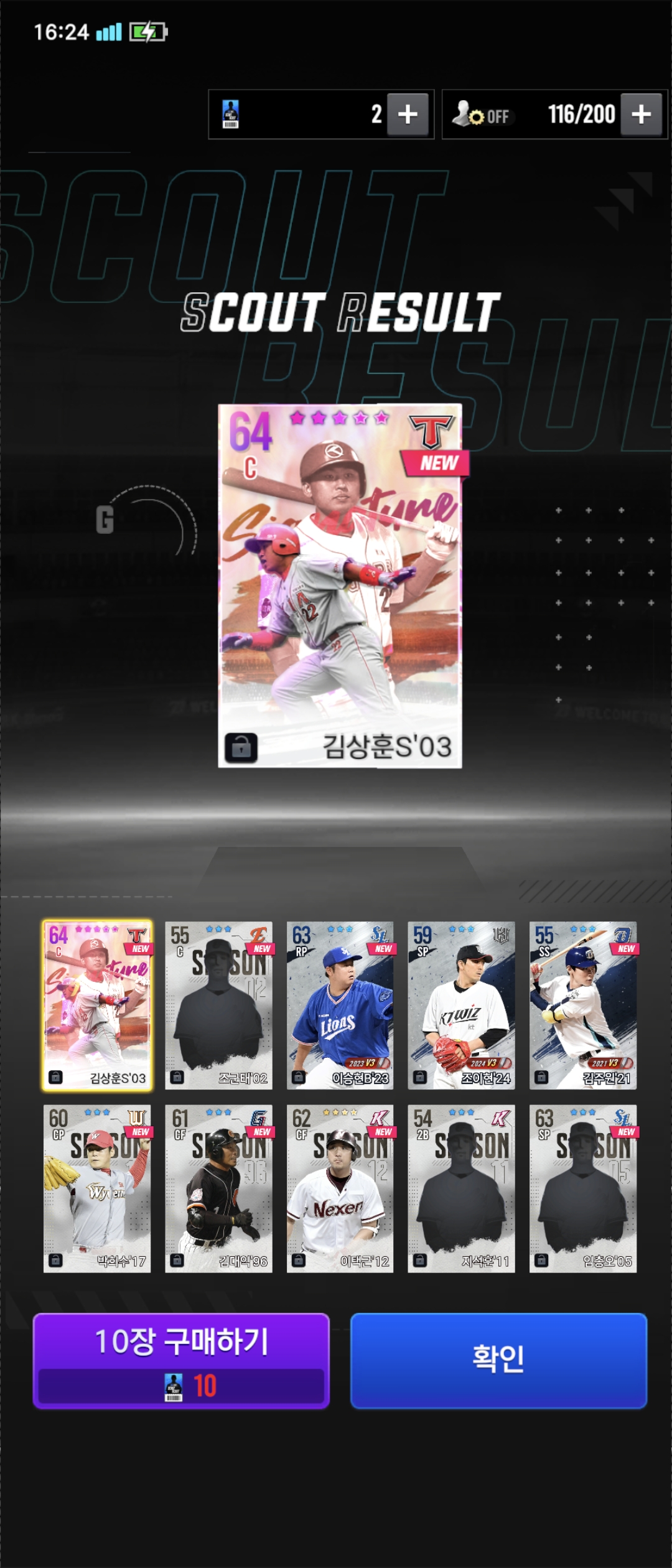Confirm results with 확인 button
The width and height of the screenshot is (672, 1568).
(x=498, y=1360)
